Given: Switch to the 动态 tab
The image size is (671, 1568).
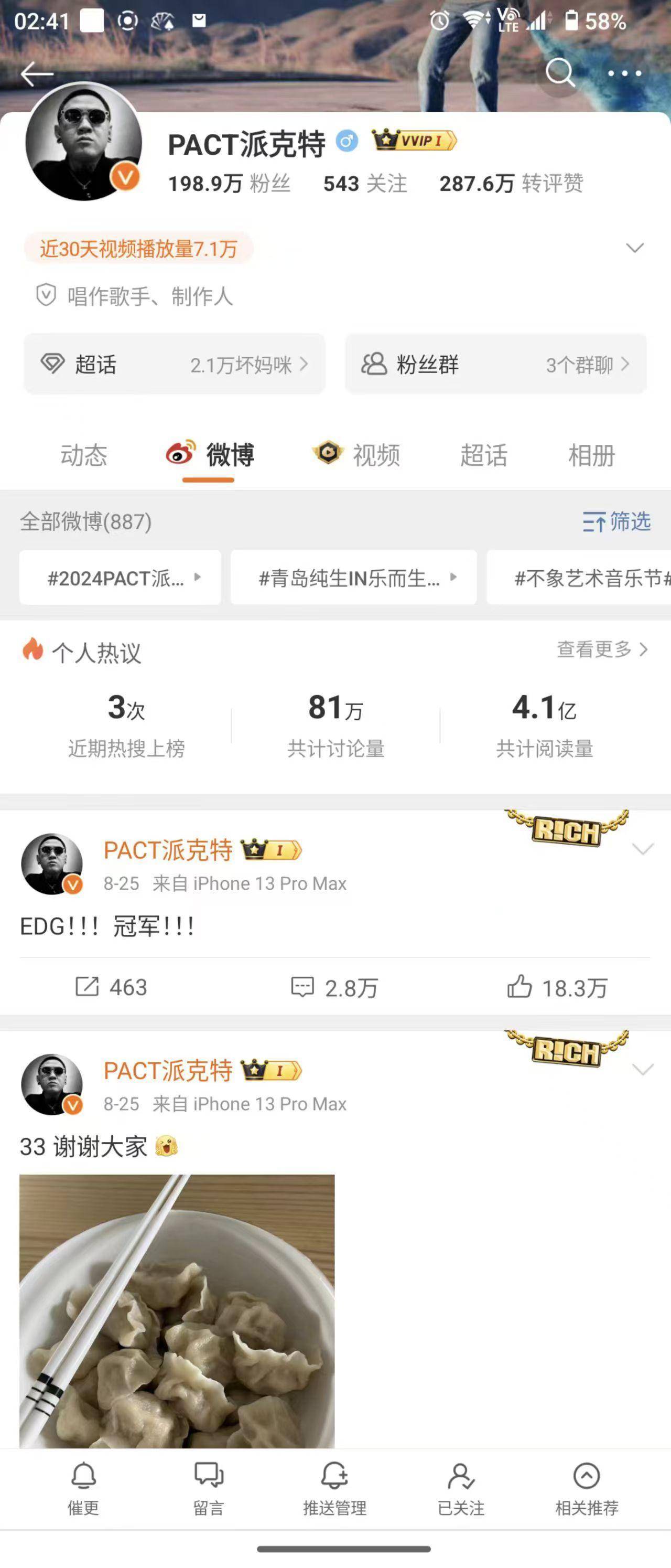Looking at the screenshot, I should coord(84,455).
